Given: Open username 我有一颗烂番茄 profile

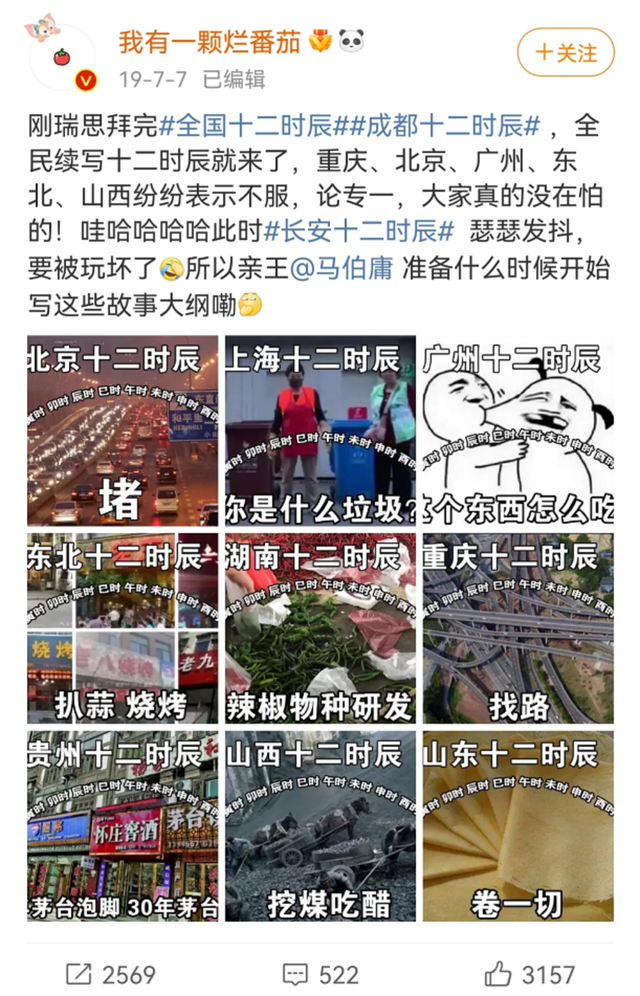Looking at the screenshot, I should [209, 42].
